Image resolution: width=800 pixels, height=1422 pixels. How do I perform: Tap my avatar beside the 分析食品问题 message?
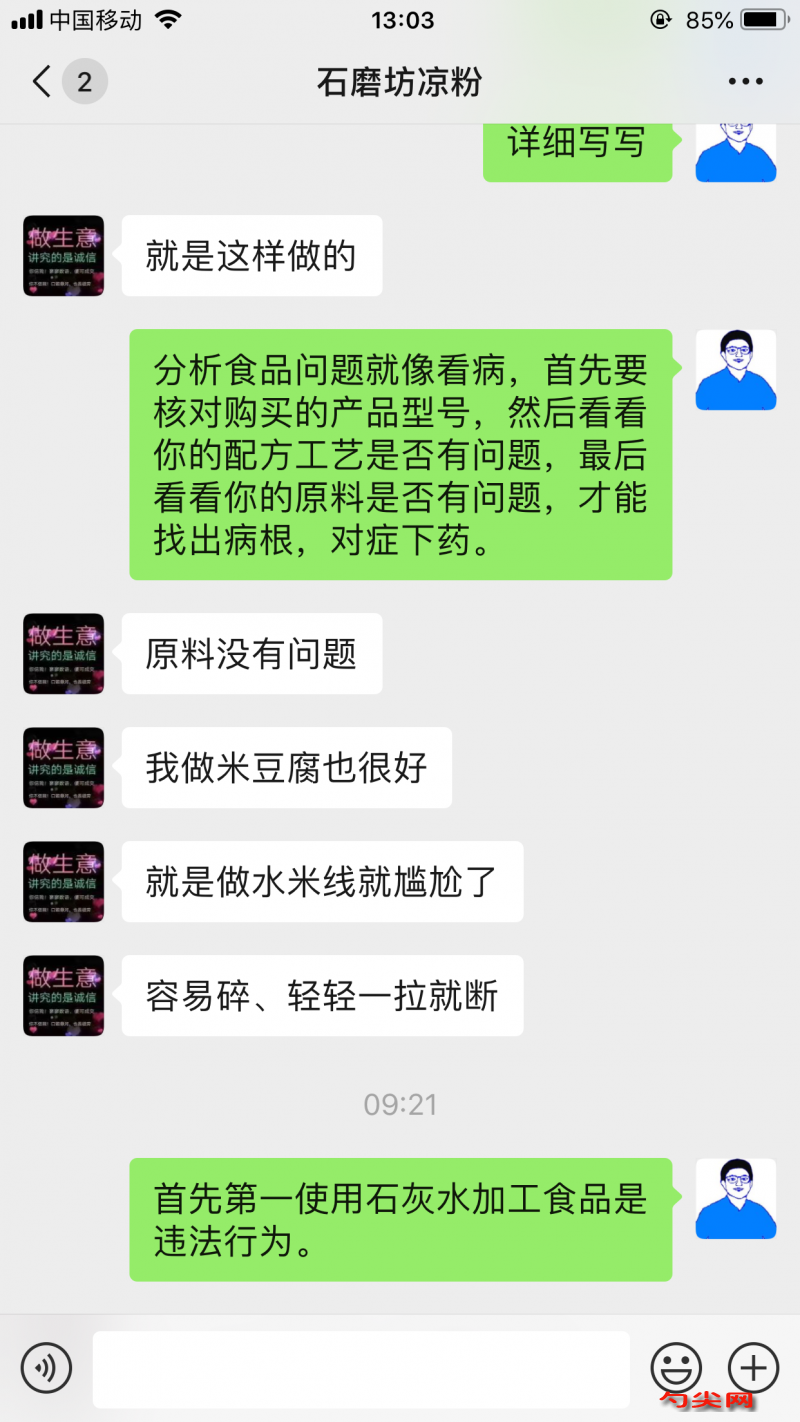pyautogui.click(x=736, y=370)
